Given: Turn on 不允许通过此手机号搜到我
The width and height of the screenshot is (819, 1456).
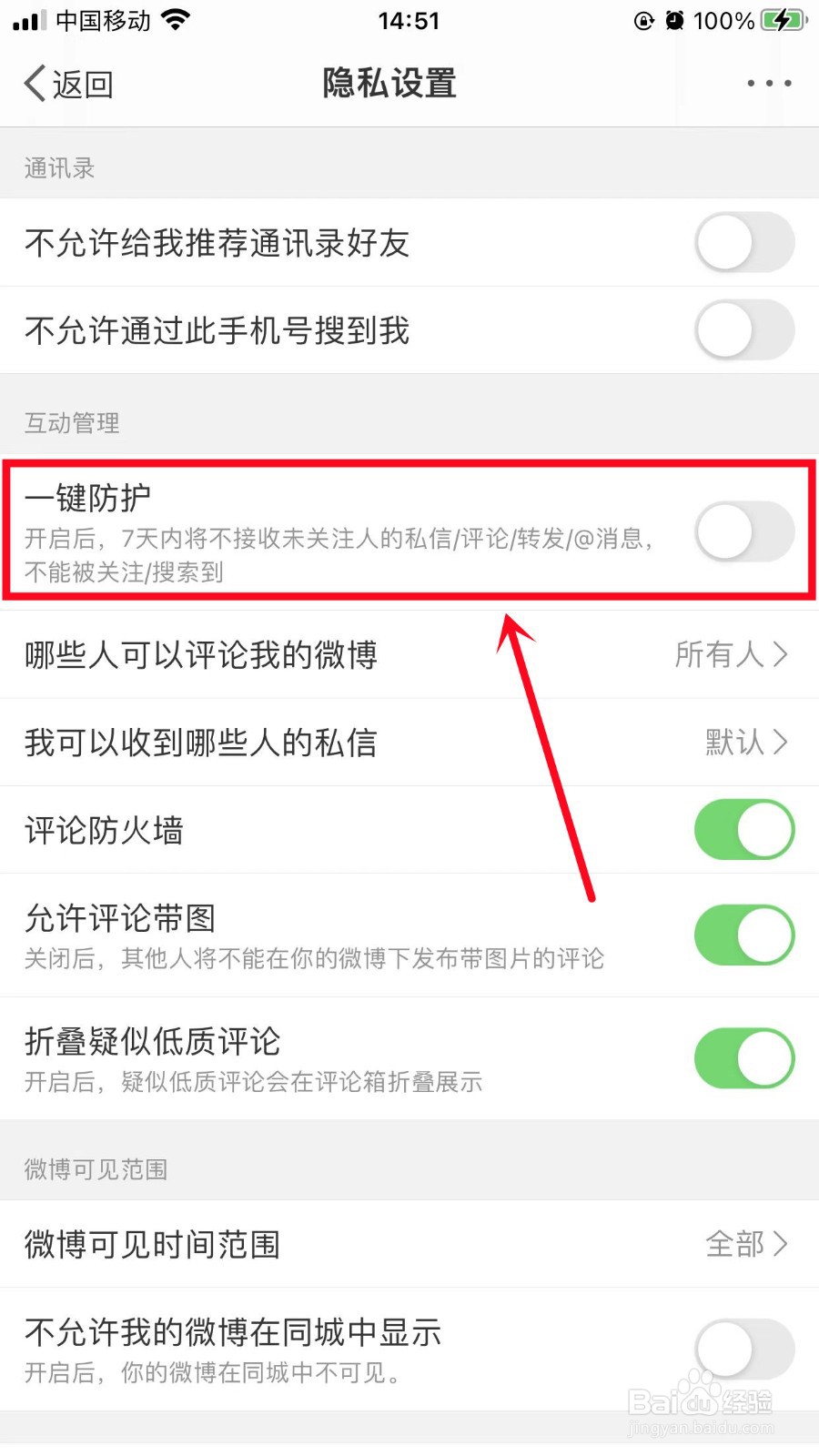Looking at the screenshot, I should 744,329.
